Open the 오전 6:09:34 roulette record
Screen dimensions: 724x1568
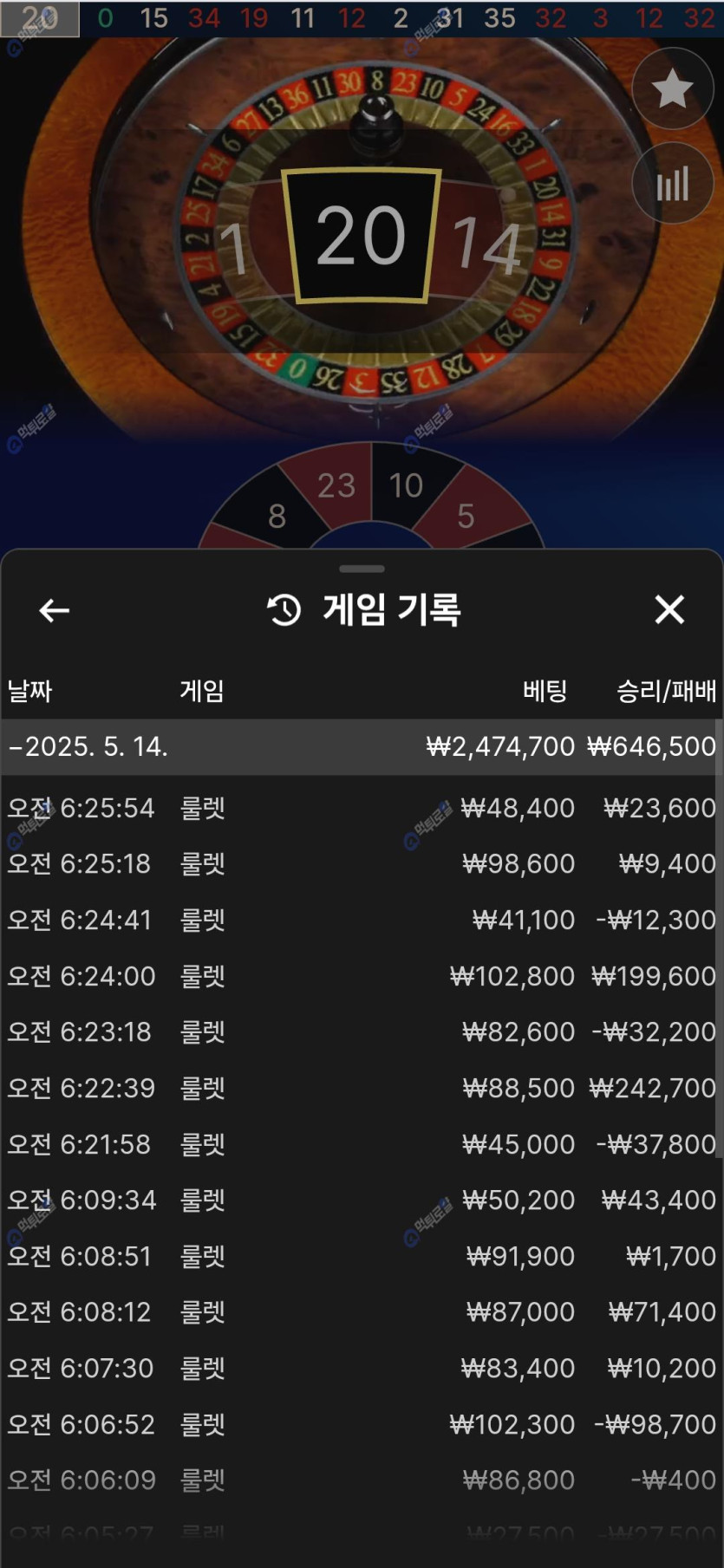[361, 1200]
